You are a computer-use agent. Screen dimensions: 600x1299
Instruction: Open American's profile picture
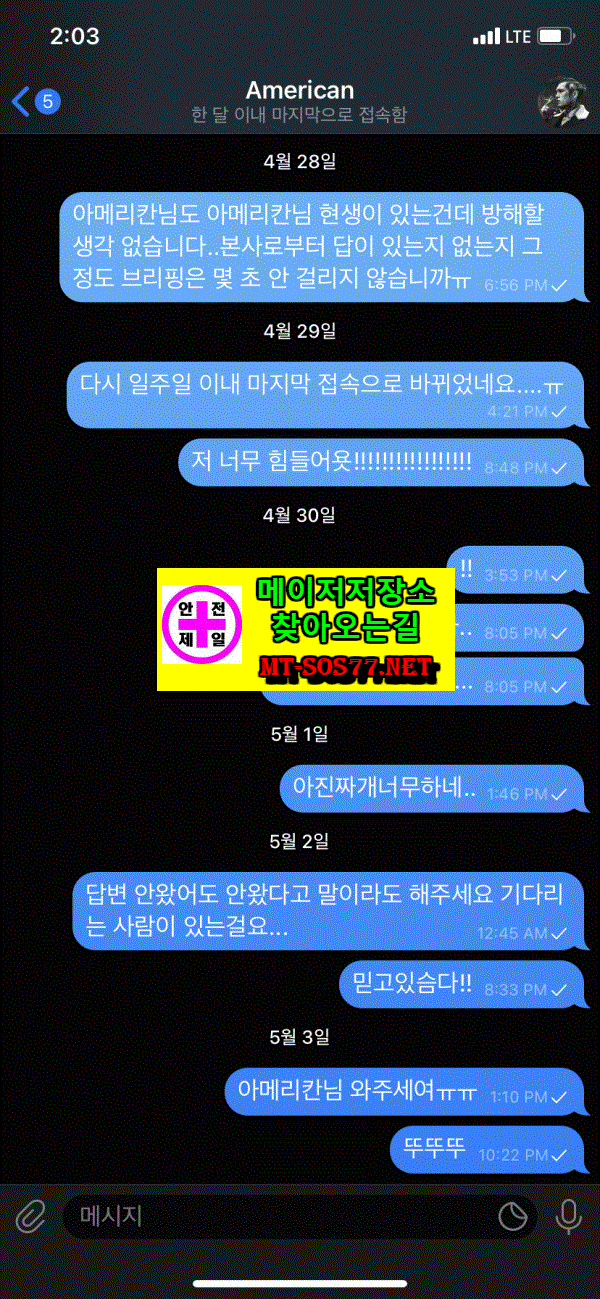point(562,100)
